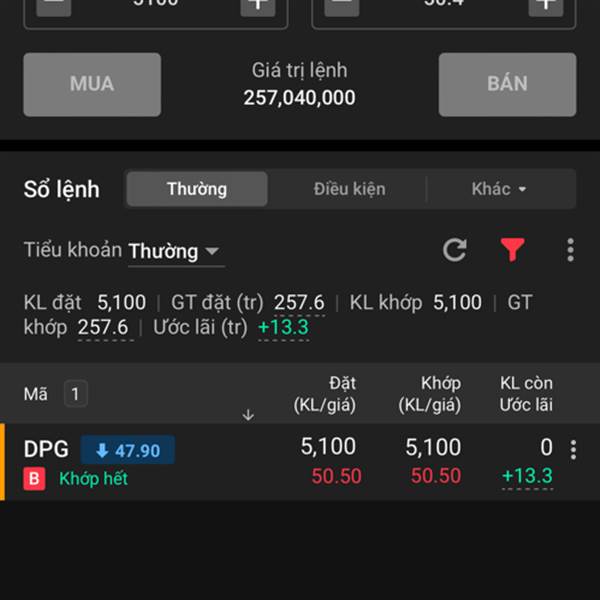Open the red filter icon
Image resolution: width=600 pixels, height=600 pixels.
point(512,250)
